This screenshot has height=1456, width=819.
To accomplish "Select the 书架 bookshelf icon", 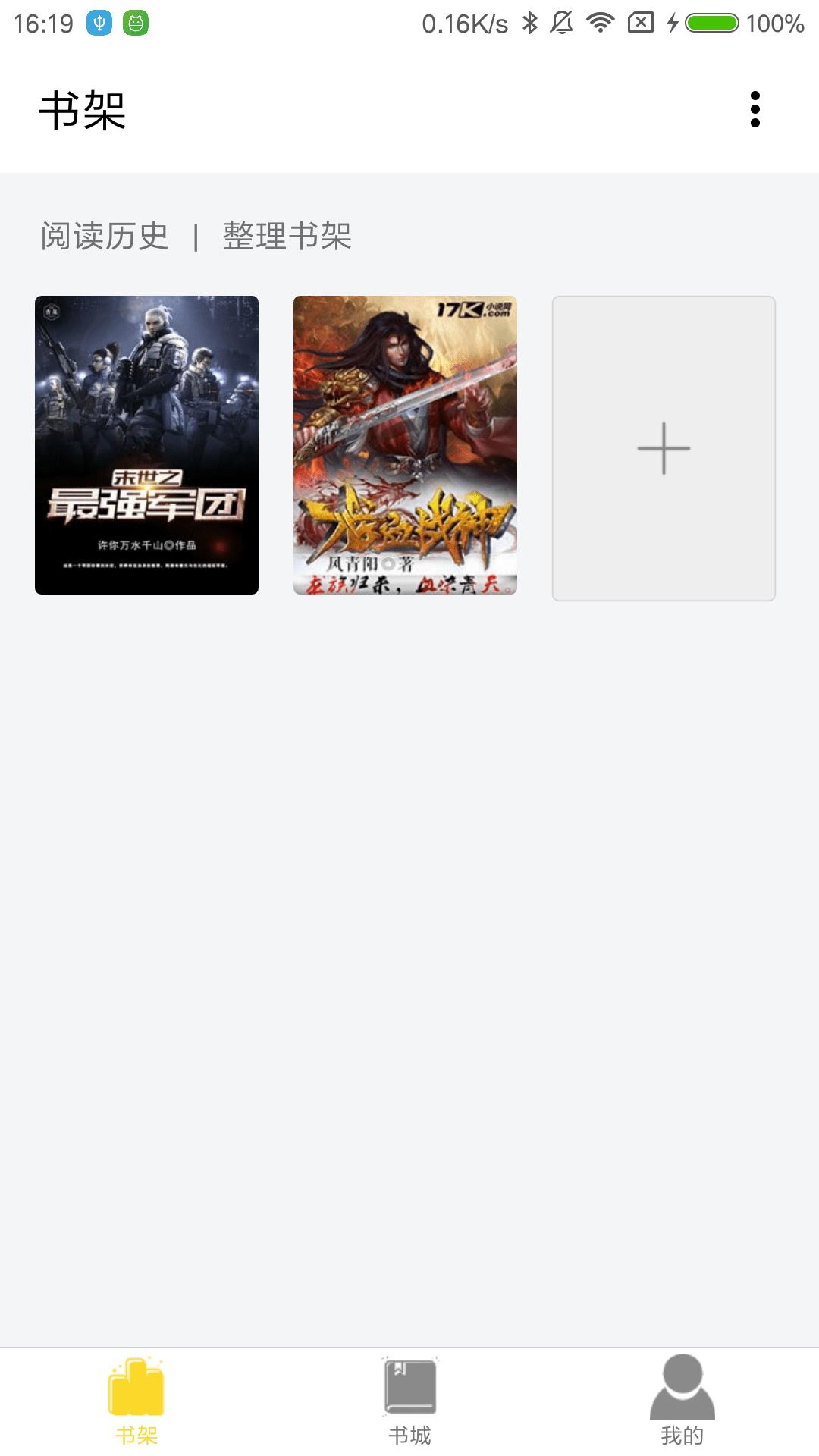I will coord(135,1385).
